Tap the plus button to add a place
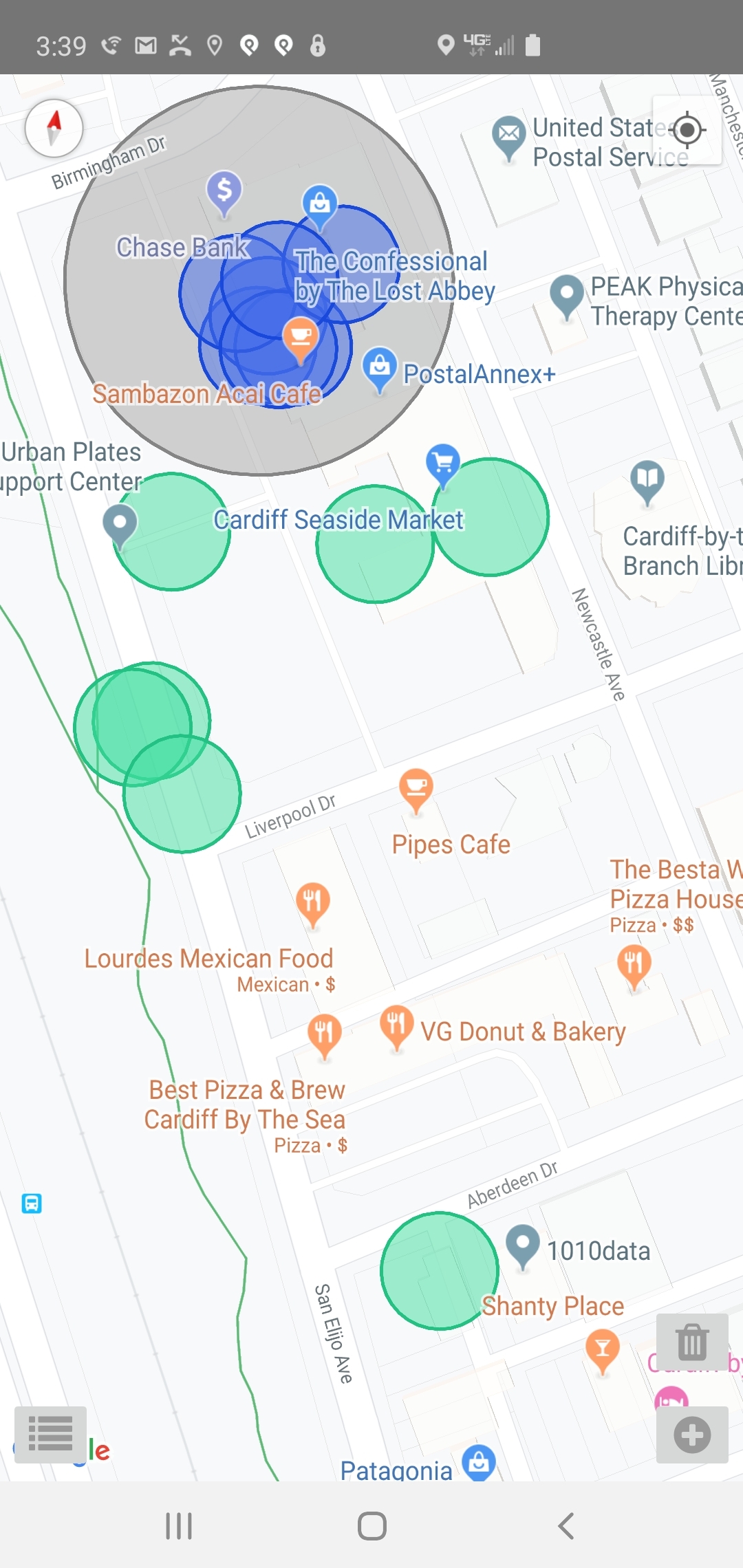Image resolution: width=743 pixels, height=1568 pixels. click(x=692, y=1434)
